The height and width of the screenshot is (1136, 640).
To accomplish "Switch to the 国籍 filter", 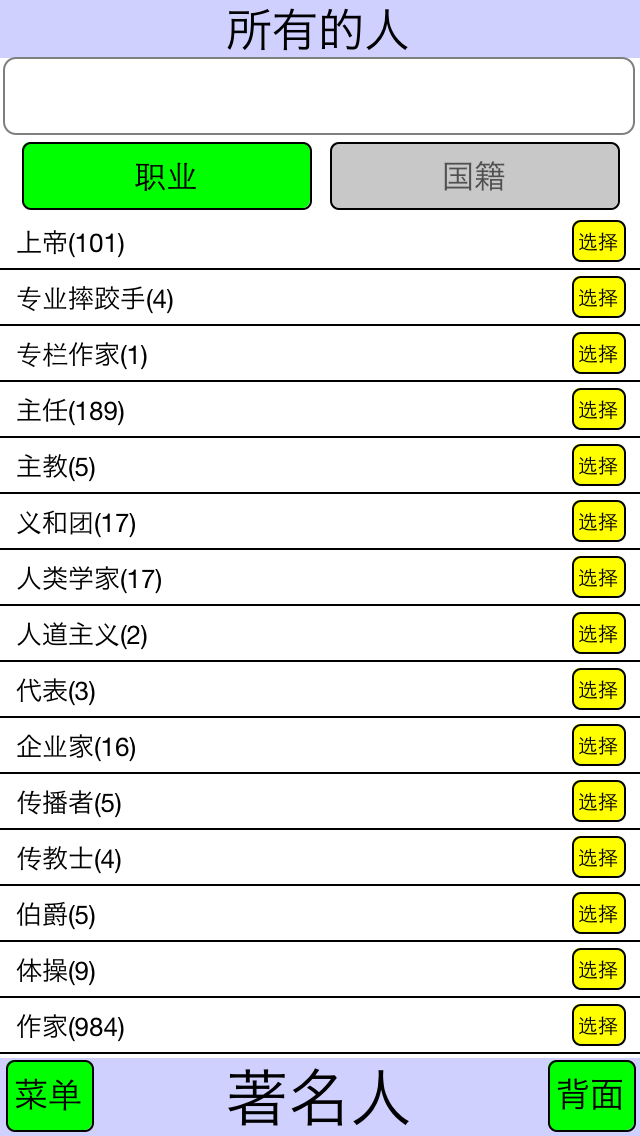I will click(x=475, y=176).
